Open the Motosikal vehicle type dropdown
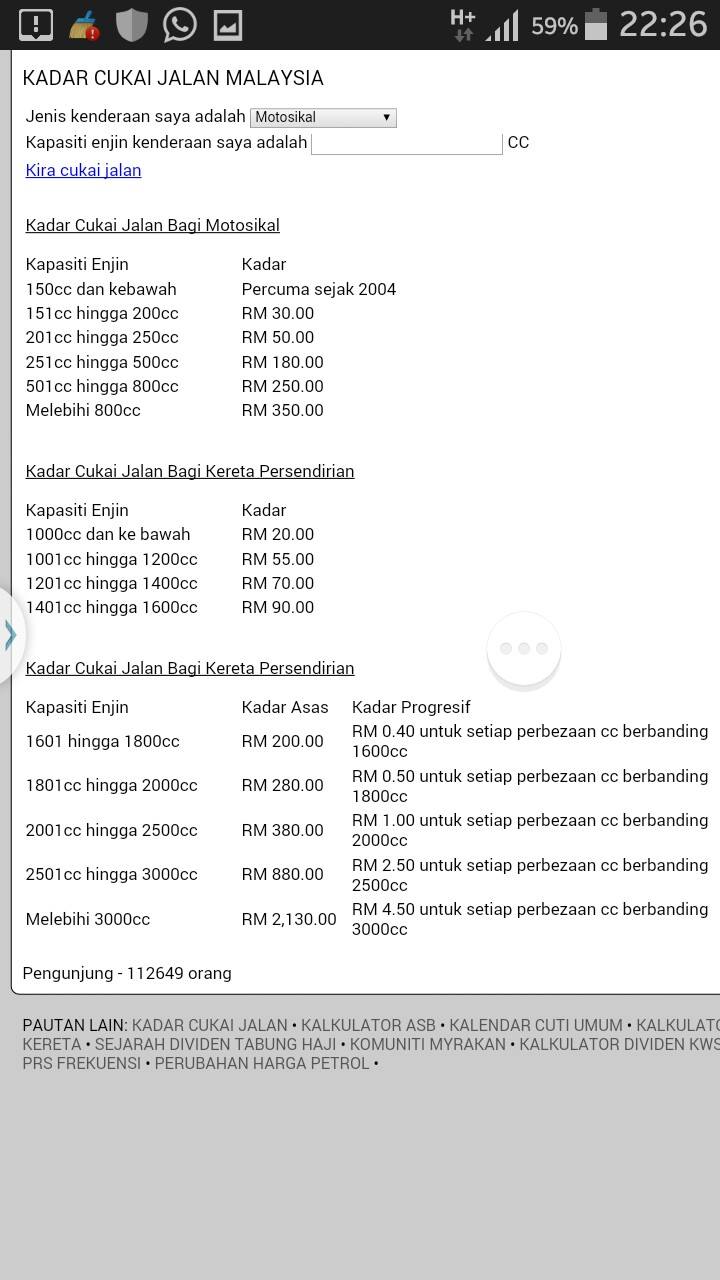Image resolution: width=720 pixels, height=1280 pixels. tap(323, 117)
